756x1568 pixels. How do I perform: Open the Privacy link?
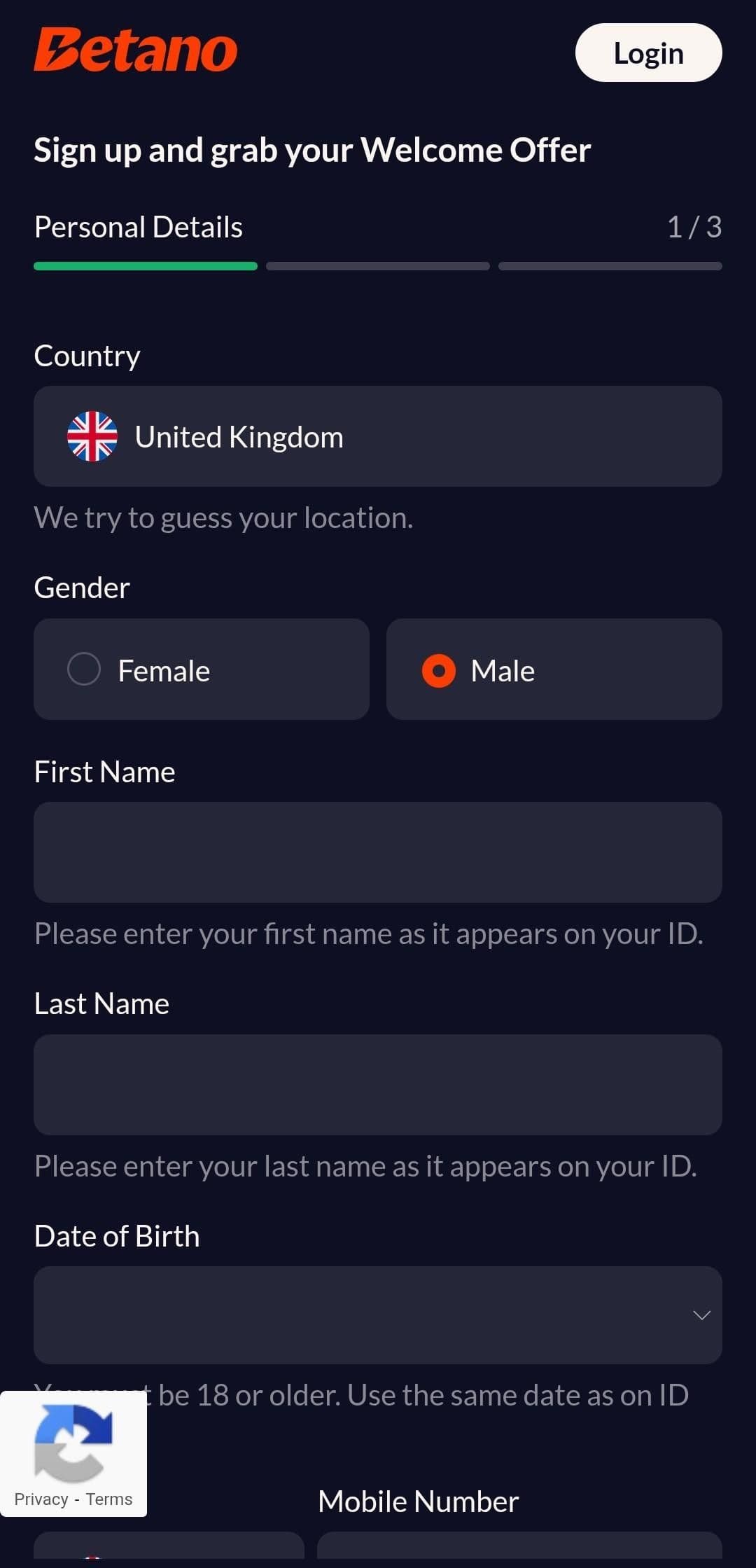pos(41,1499)
